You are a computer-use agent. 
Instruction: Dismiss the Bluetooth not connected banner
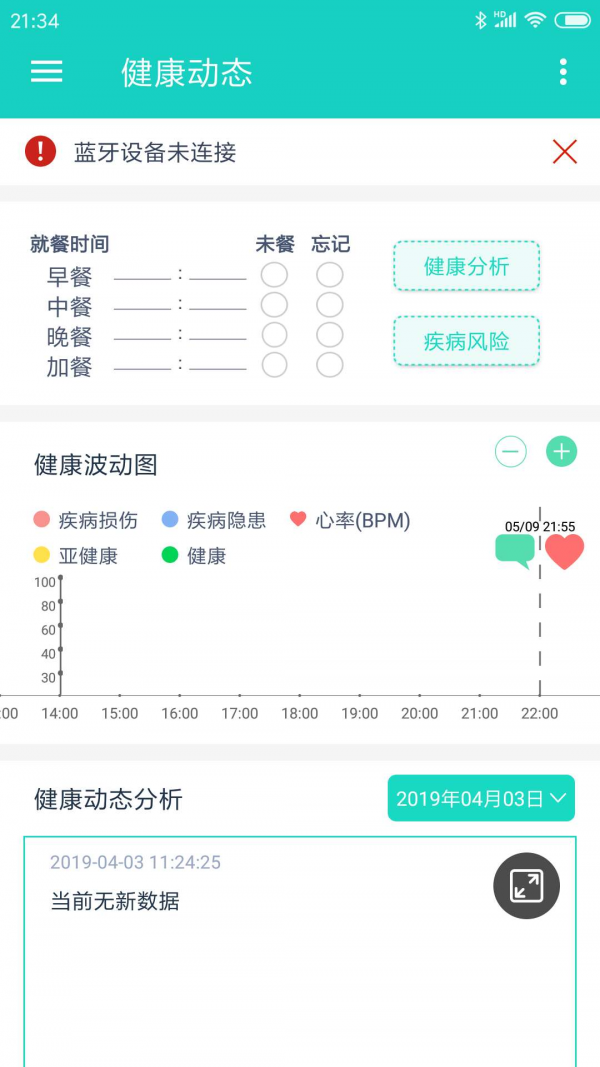pos(565,152)
